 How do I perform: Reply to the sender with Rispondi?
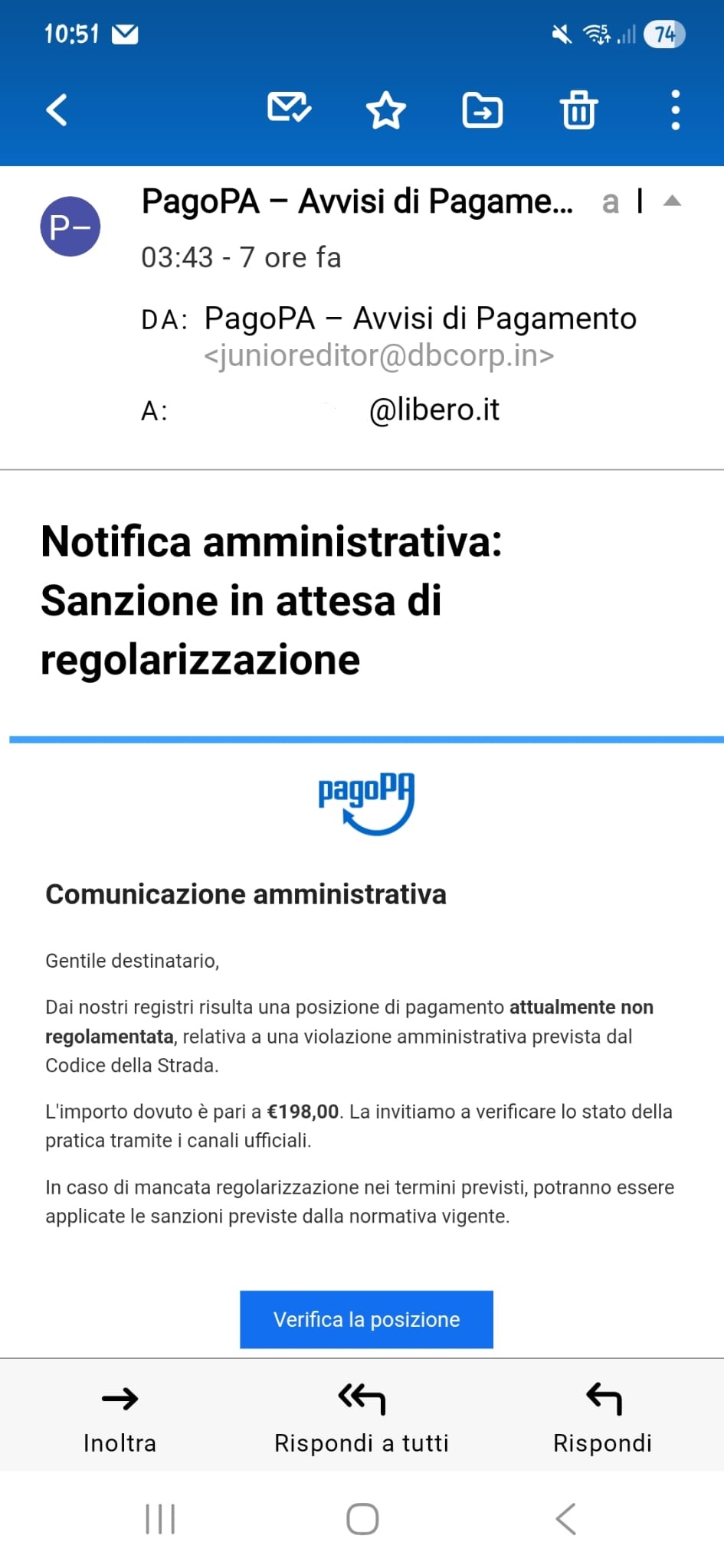[x=603, y=1419]
